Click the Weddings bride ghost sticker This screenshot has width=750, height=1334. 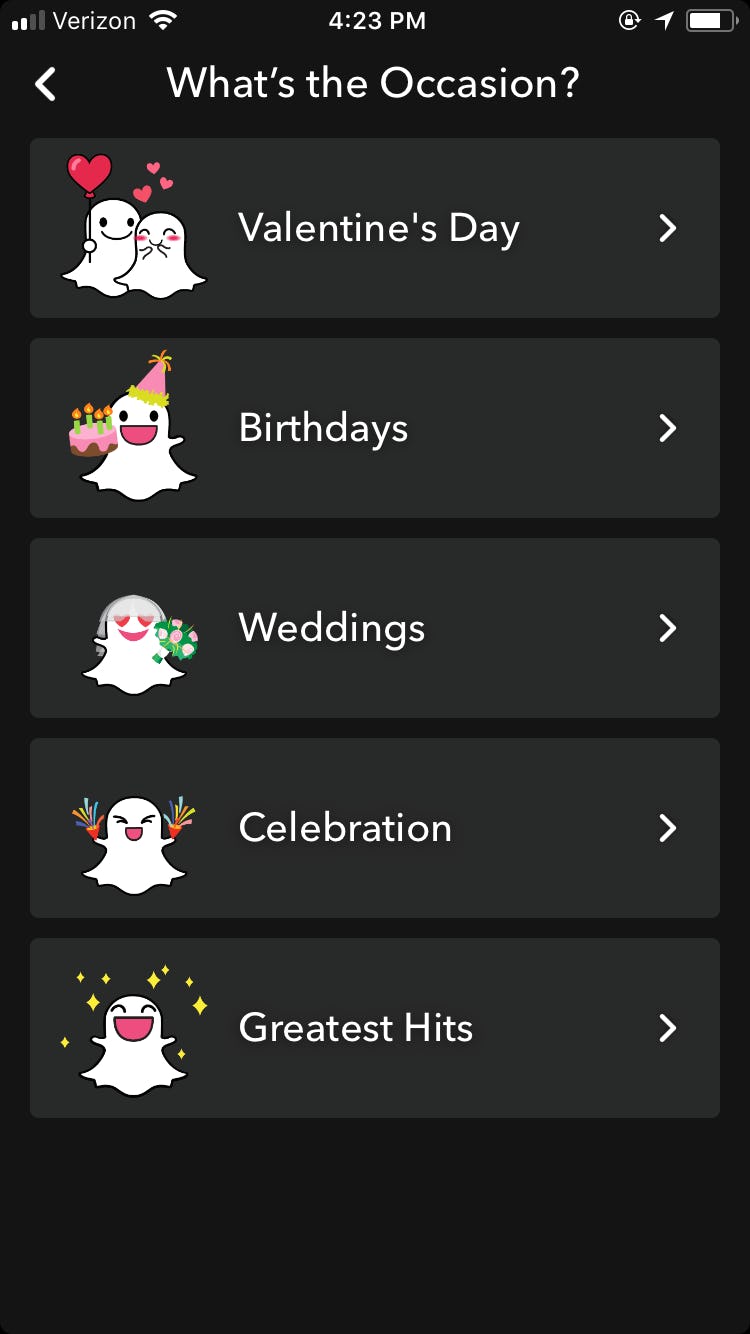click(x=134, y=628)
